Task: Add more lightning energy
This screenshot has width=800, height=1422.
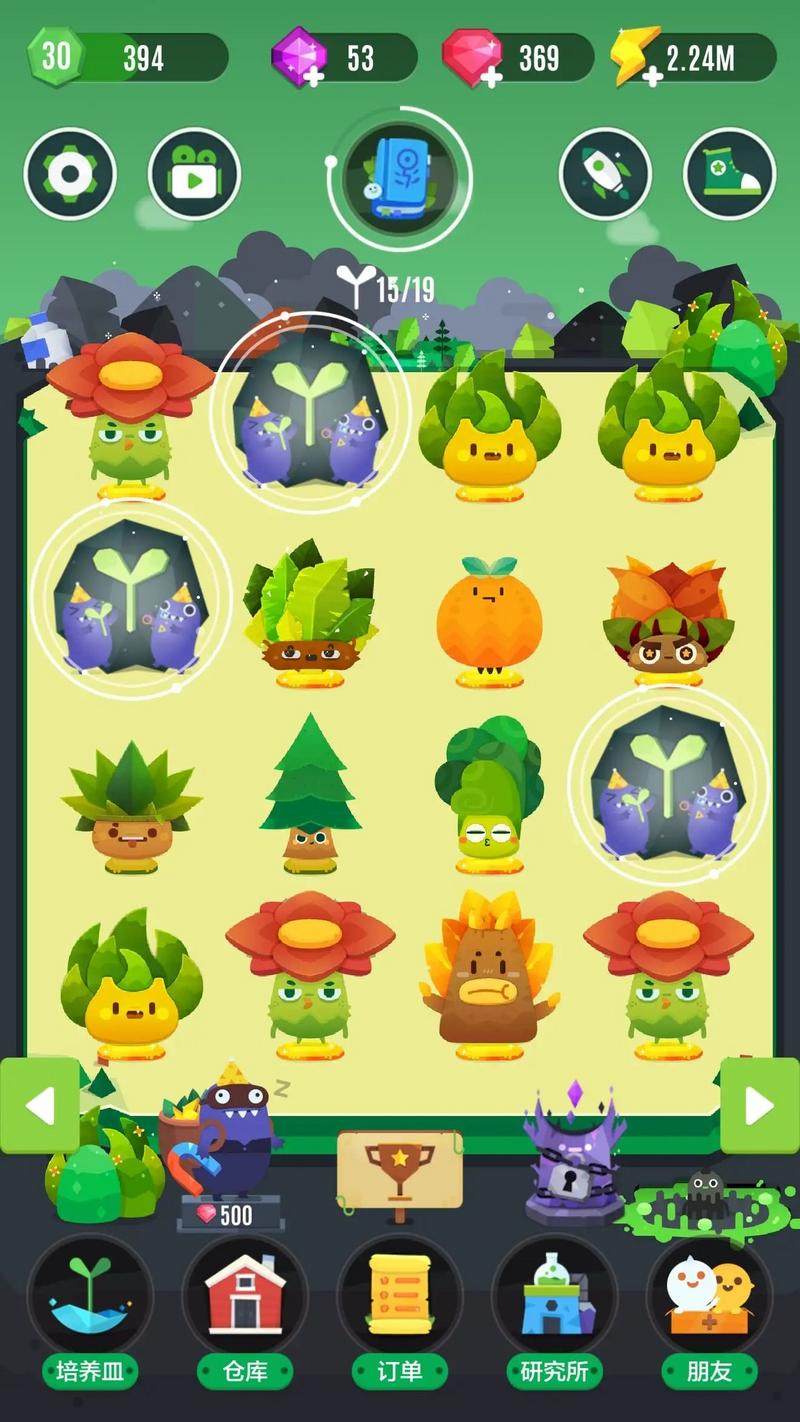Action: click(652, 75)
